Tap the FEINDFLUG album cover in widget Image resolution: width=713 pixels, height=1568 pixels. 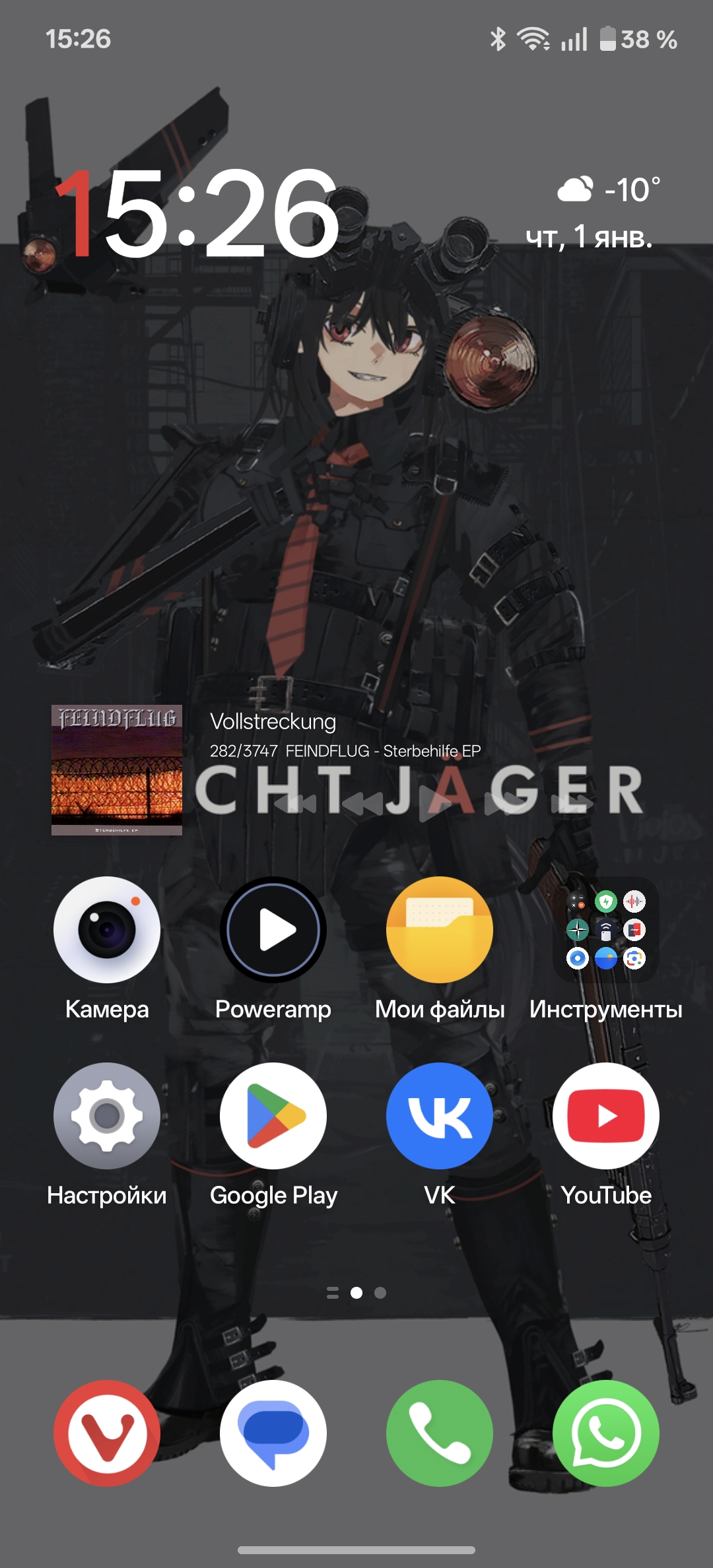click(x=117, y=770)
